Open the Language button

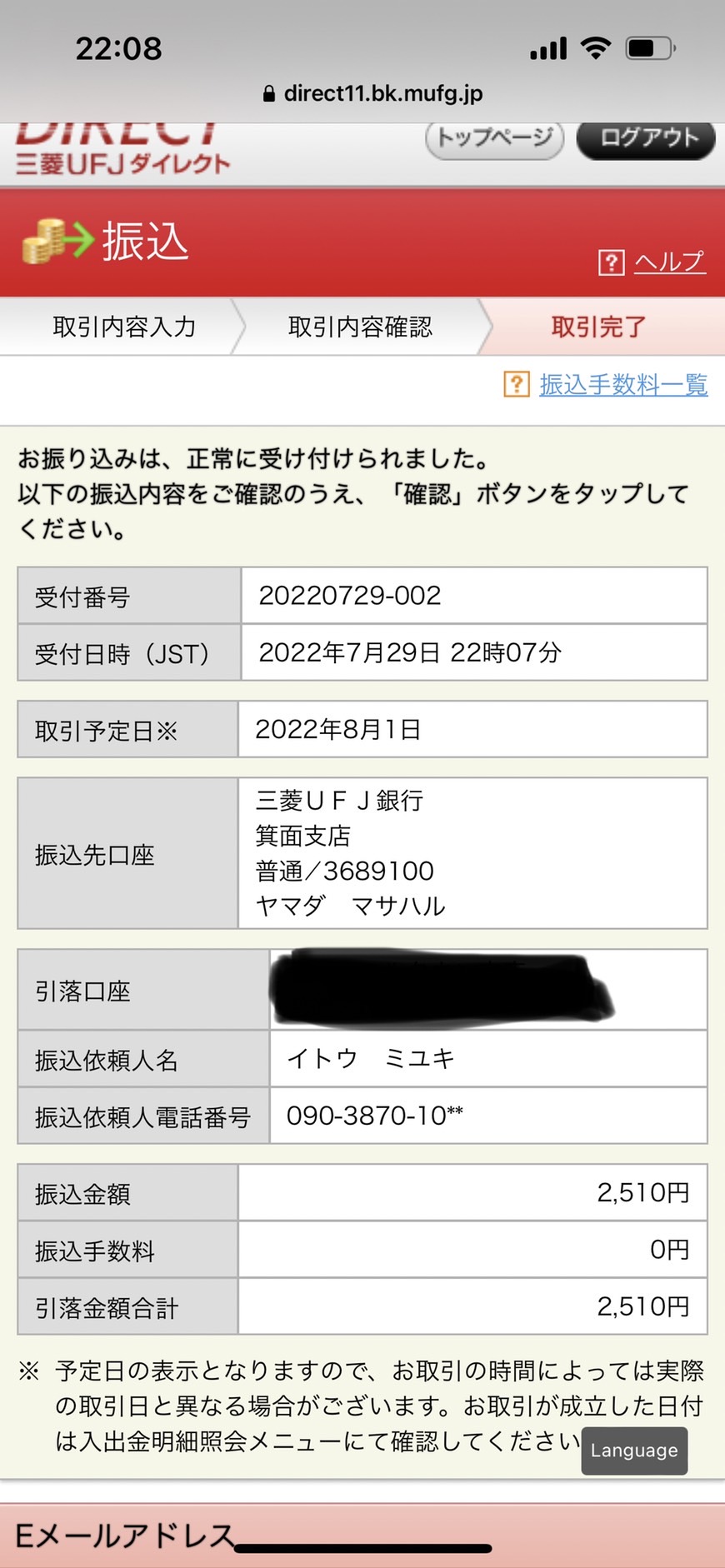[634, 1451]
